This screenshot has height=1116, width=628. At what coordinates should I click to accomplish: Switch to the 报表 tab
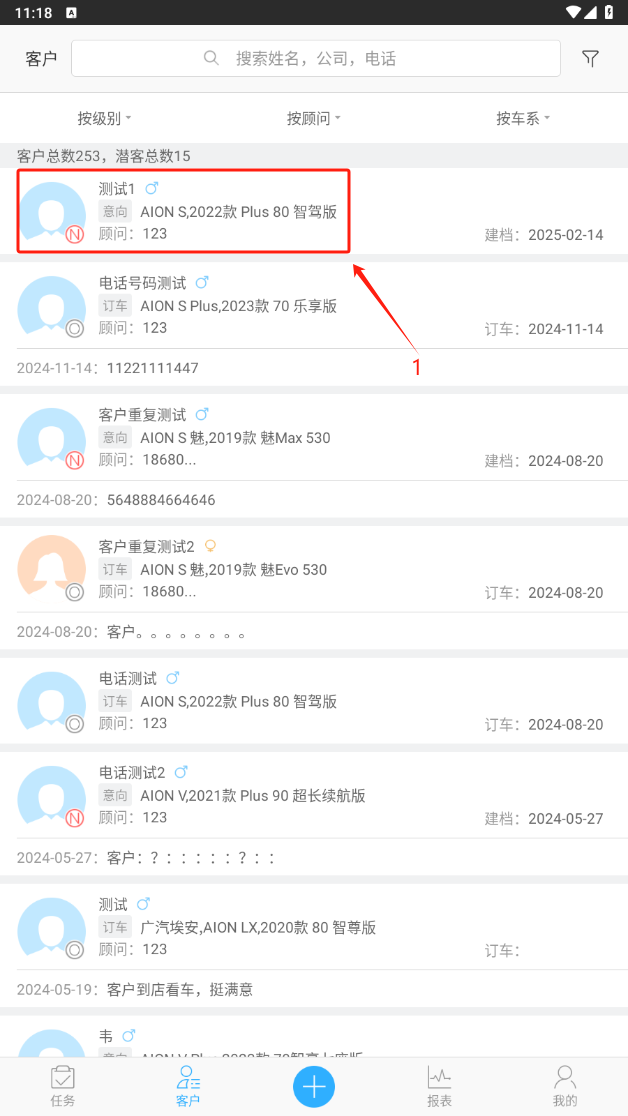pyautogui.click(x=439, y=1086)
